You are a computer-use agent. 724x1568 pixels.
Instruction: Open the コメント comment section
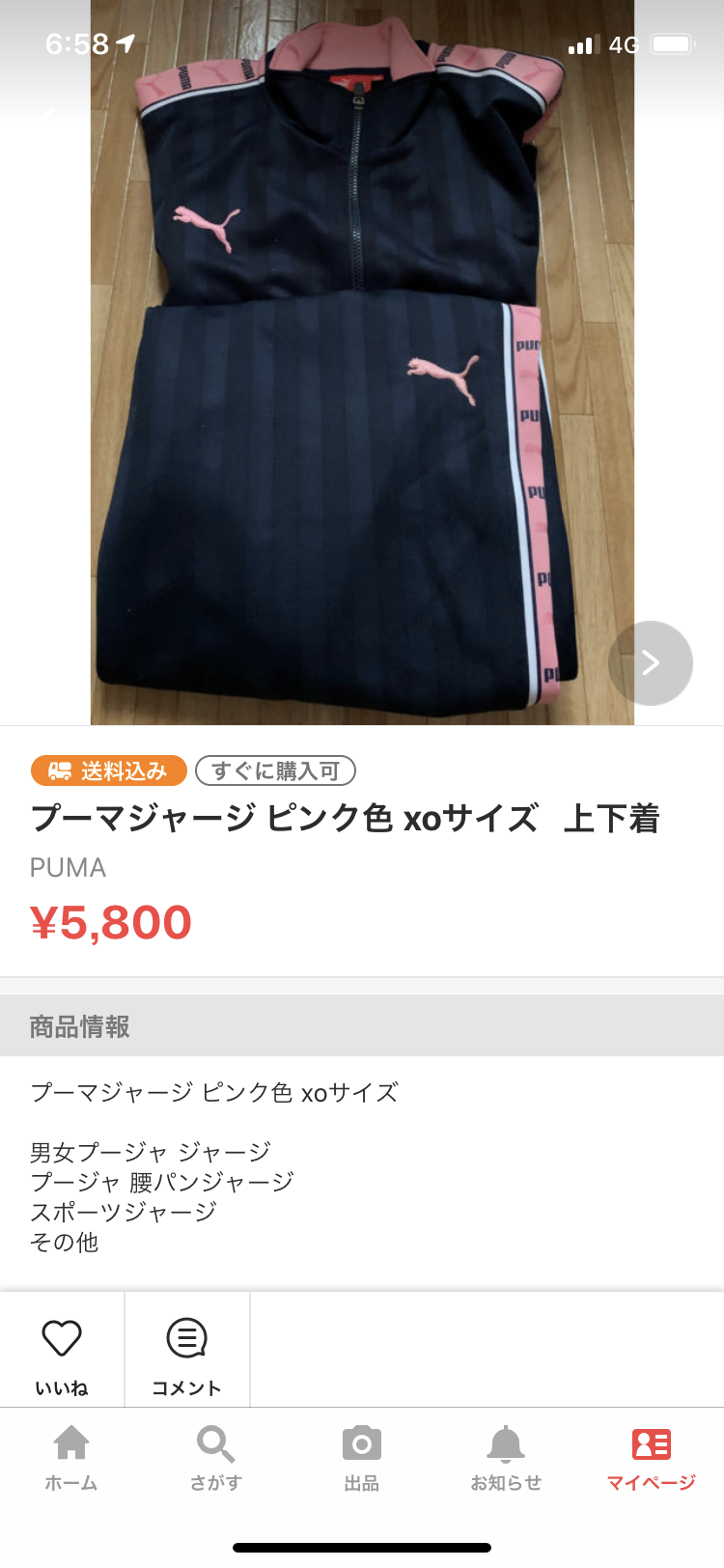tap(187, 1351)
